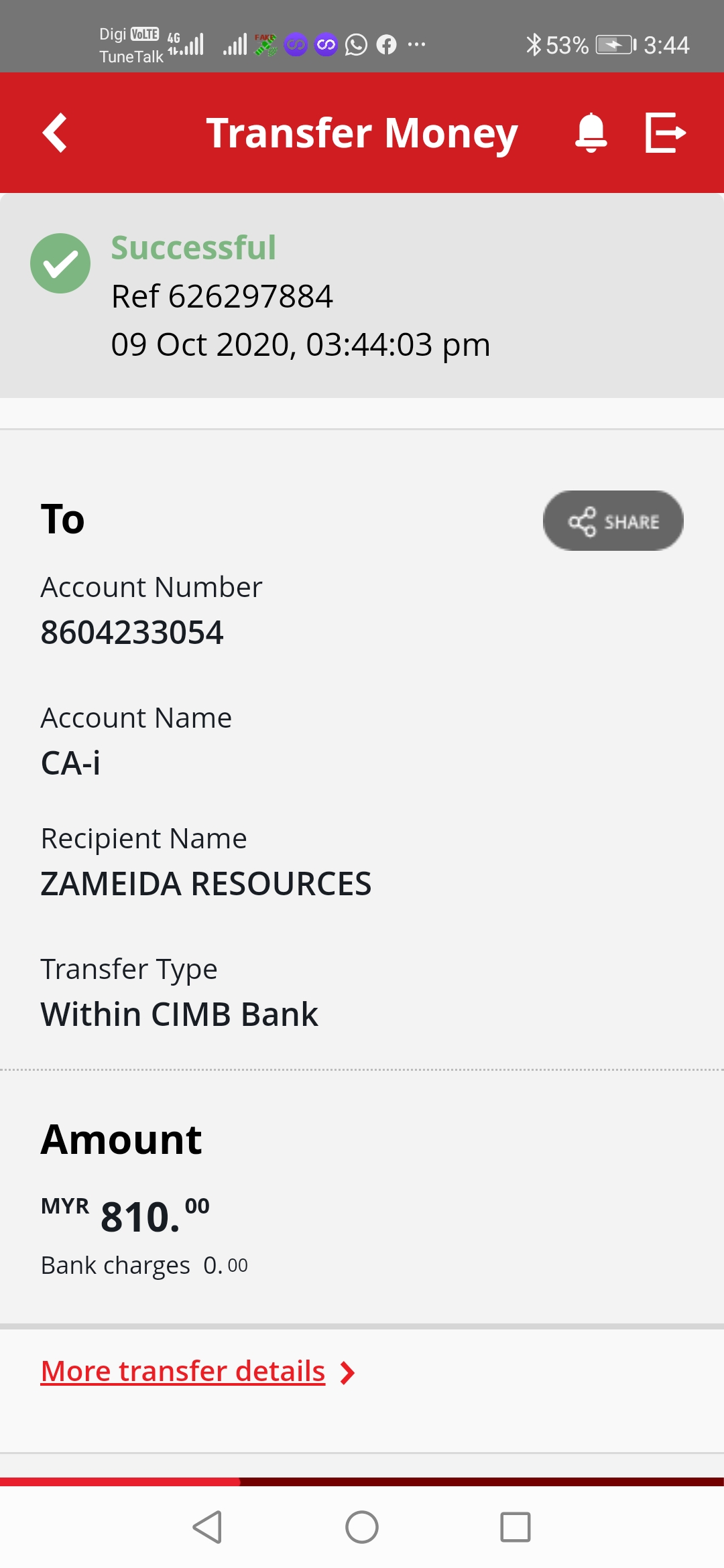The image size is (724, 1568).
Task: Open the recent apps view
Action: click(516, 1527)
